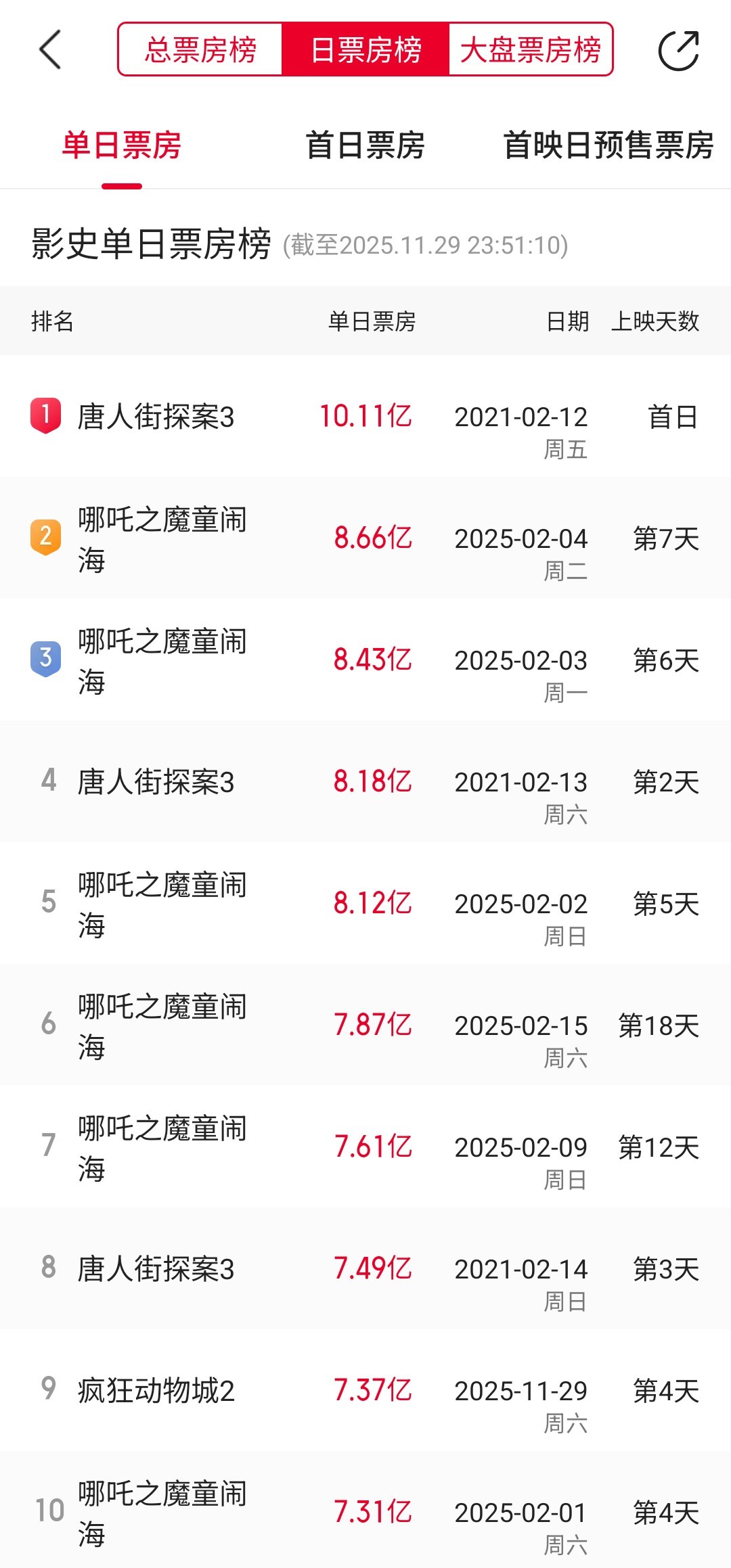Go back using the top-left arrow
Screen dimensions: 731x1568
click(x=50, y=49)
